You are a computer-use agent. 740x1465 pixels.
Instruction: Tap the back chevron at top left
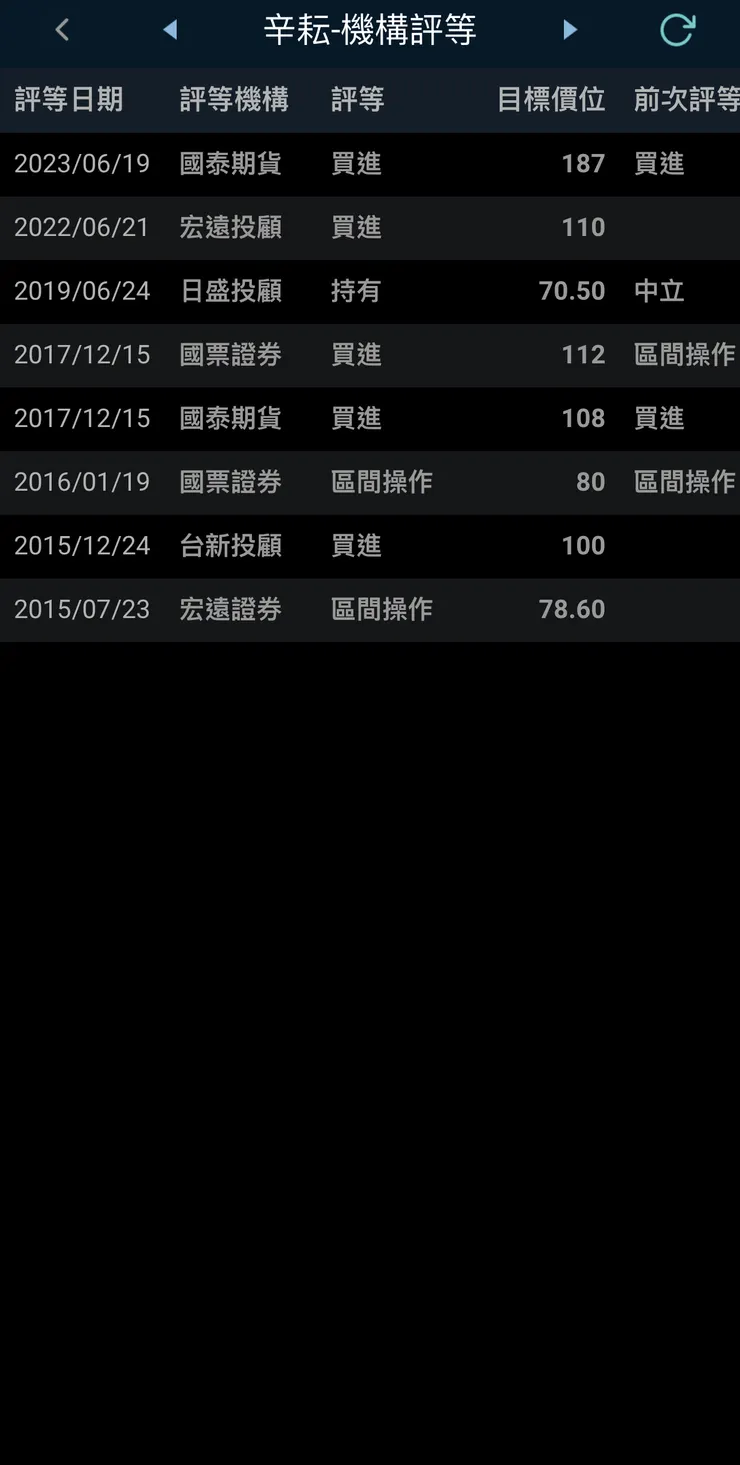click(62, 29)
